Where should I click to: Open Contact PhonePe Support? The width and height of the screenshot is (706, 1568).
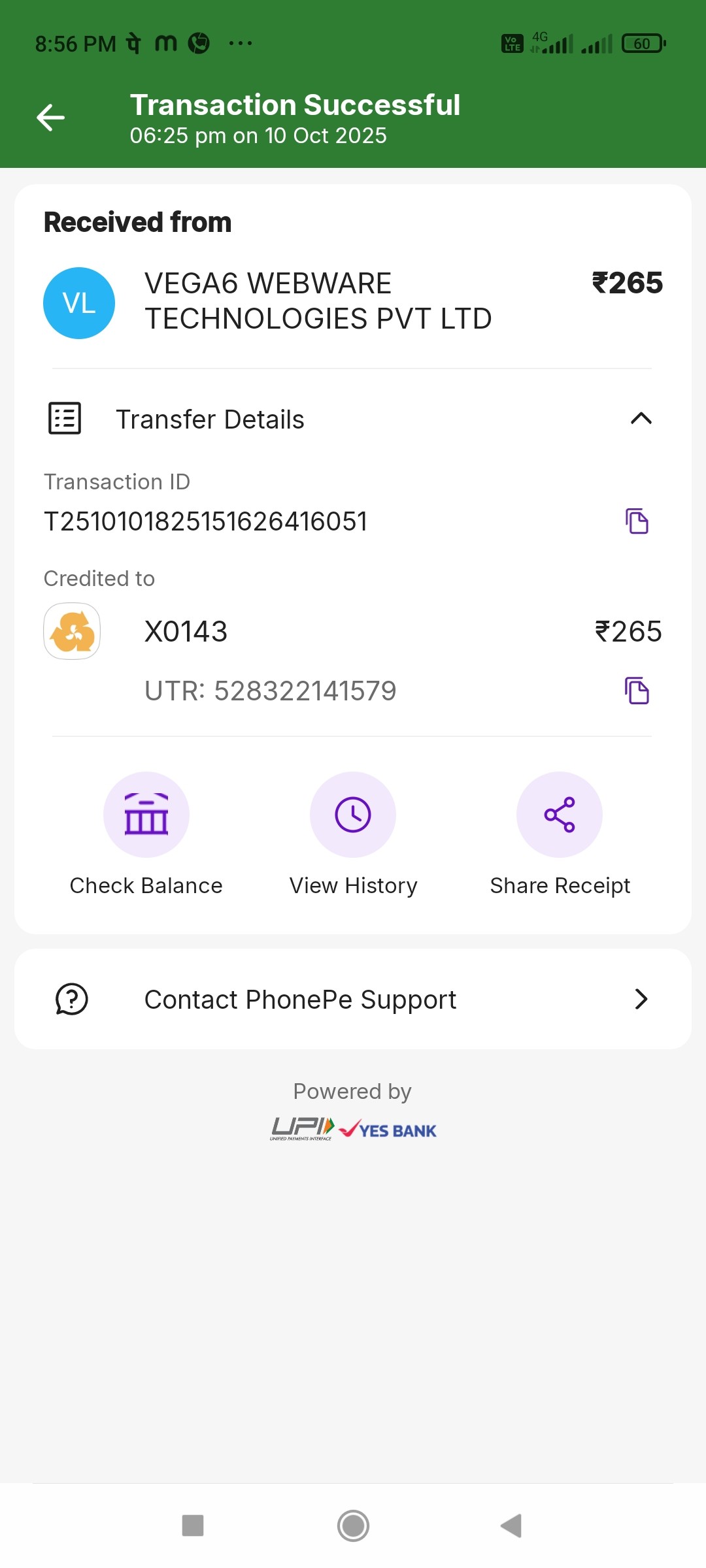point(353,999)
